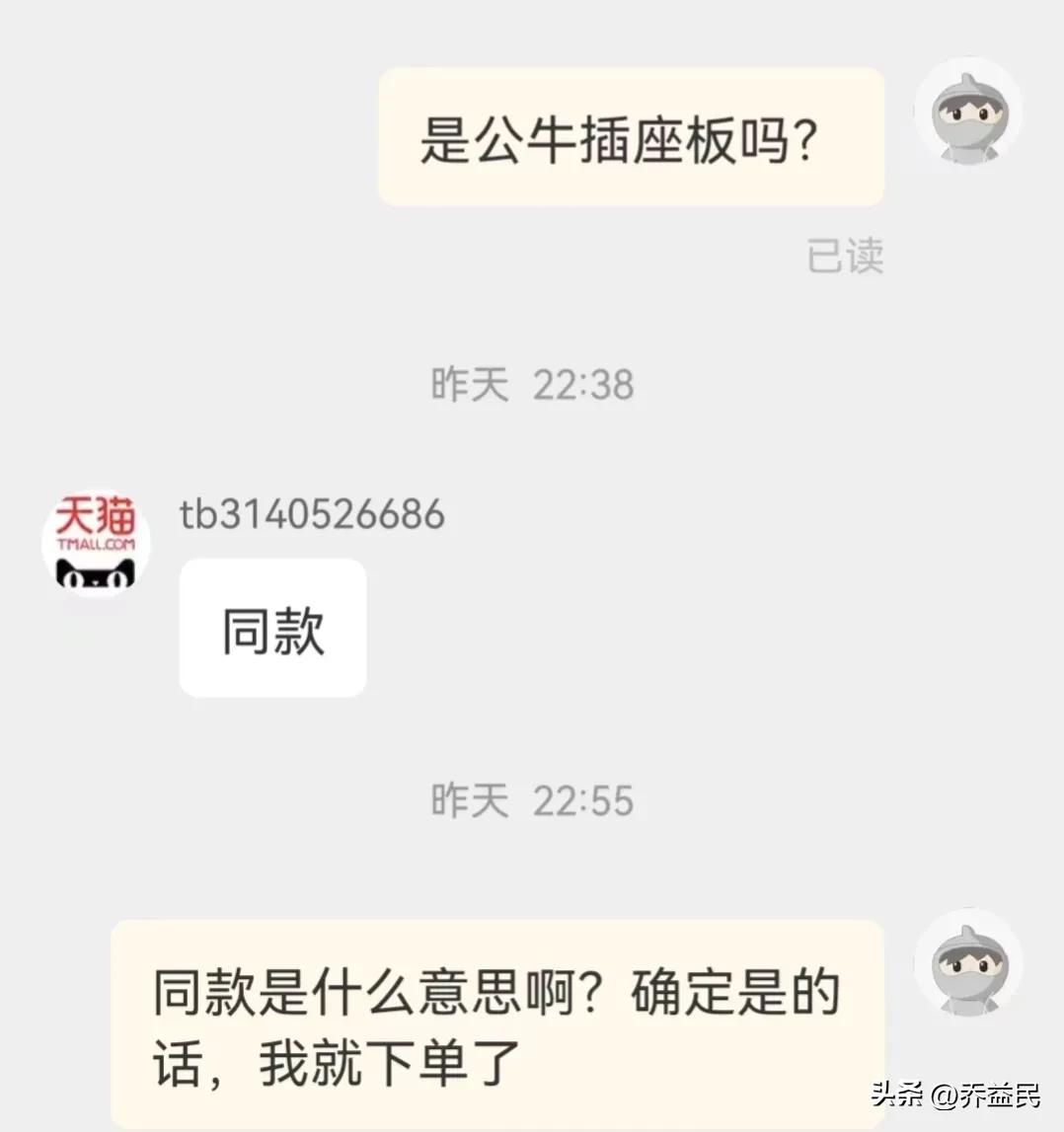Click the 昨天 22:38 timestamp
This screenshot has width=1064, height=1132.
click(x=531, y=385)
